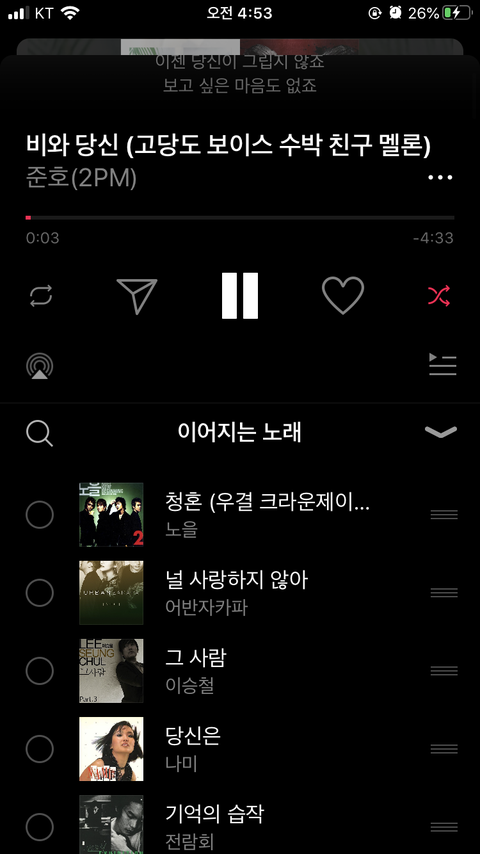This screenshot has width=480, height=854.
Task: Open the three-dot more options menu
Action: (440, 178)
